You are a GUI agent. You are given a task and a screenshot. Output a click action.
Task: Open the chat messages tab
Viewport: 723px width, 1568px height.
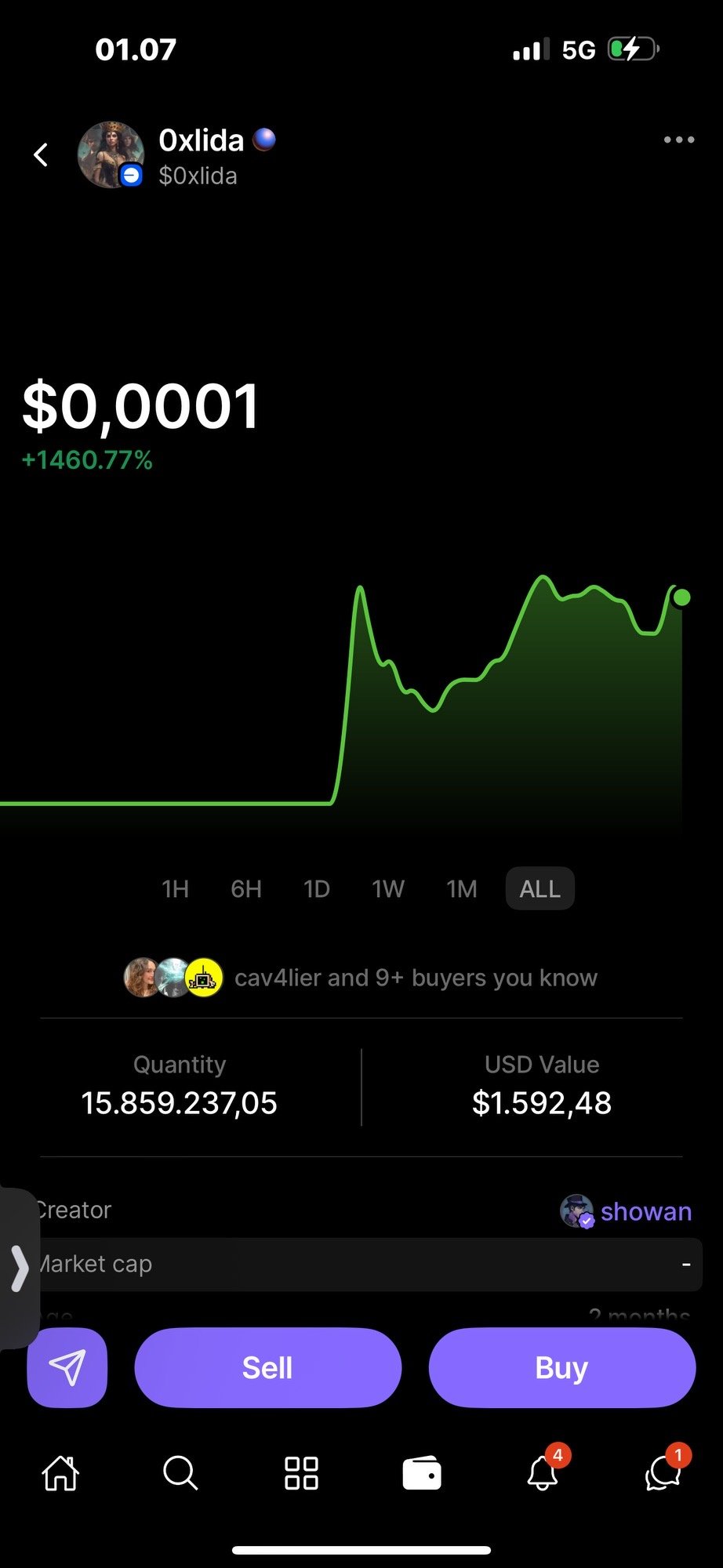click(x=663, y=1473)
